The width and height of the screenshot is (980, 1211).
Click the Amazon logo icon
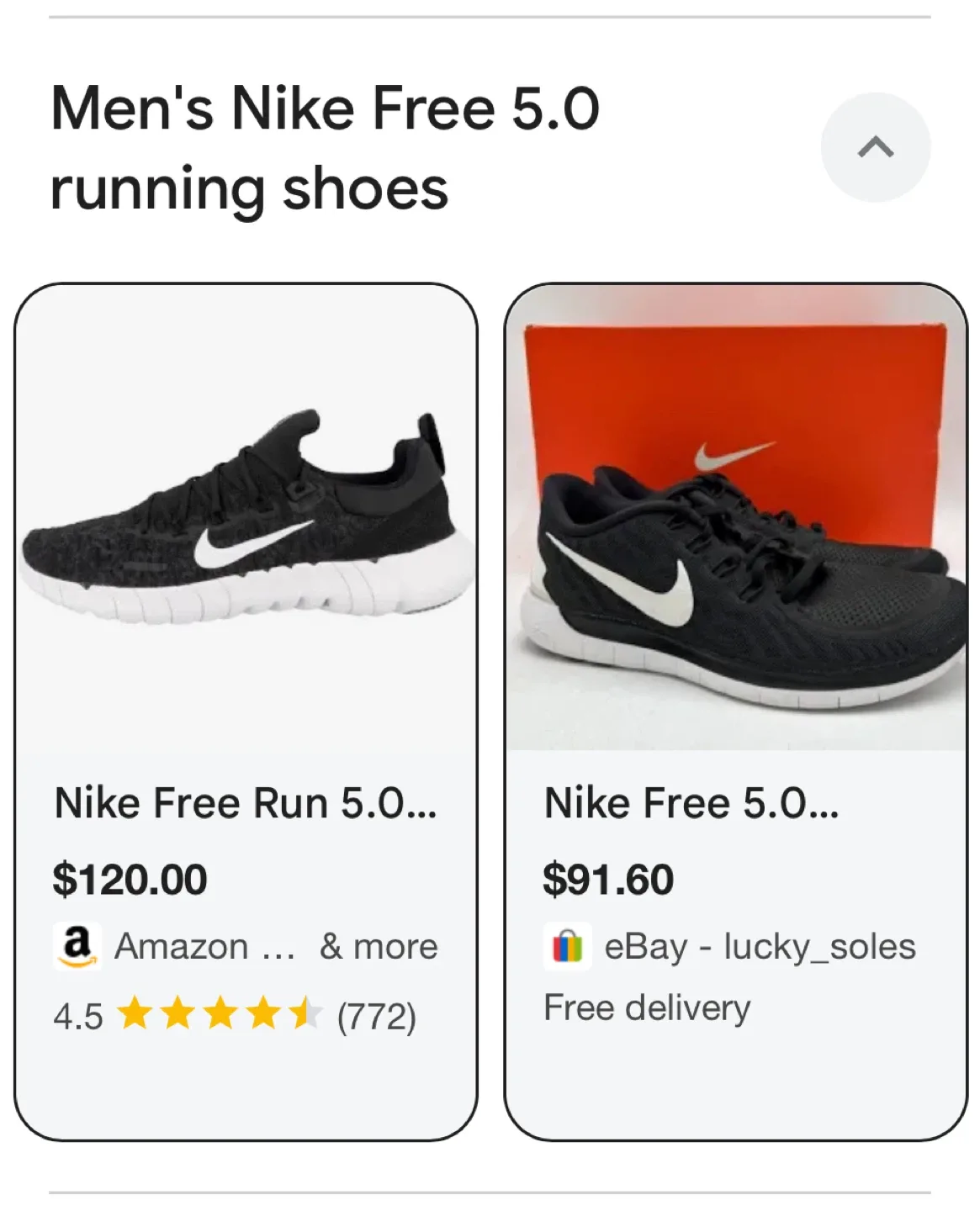[x=77, y=945]
